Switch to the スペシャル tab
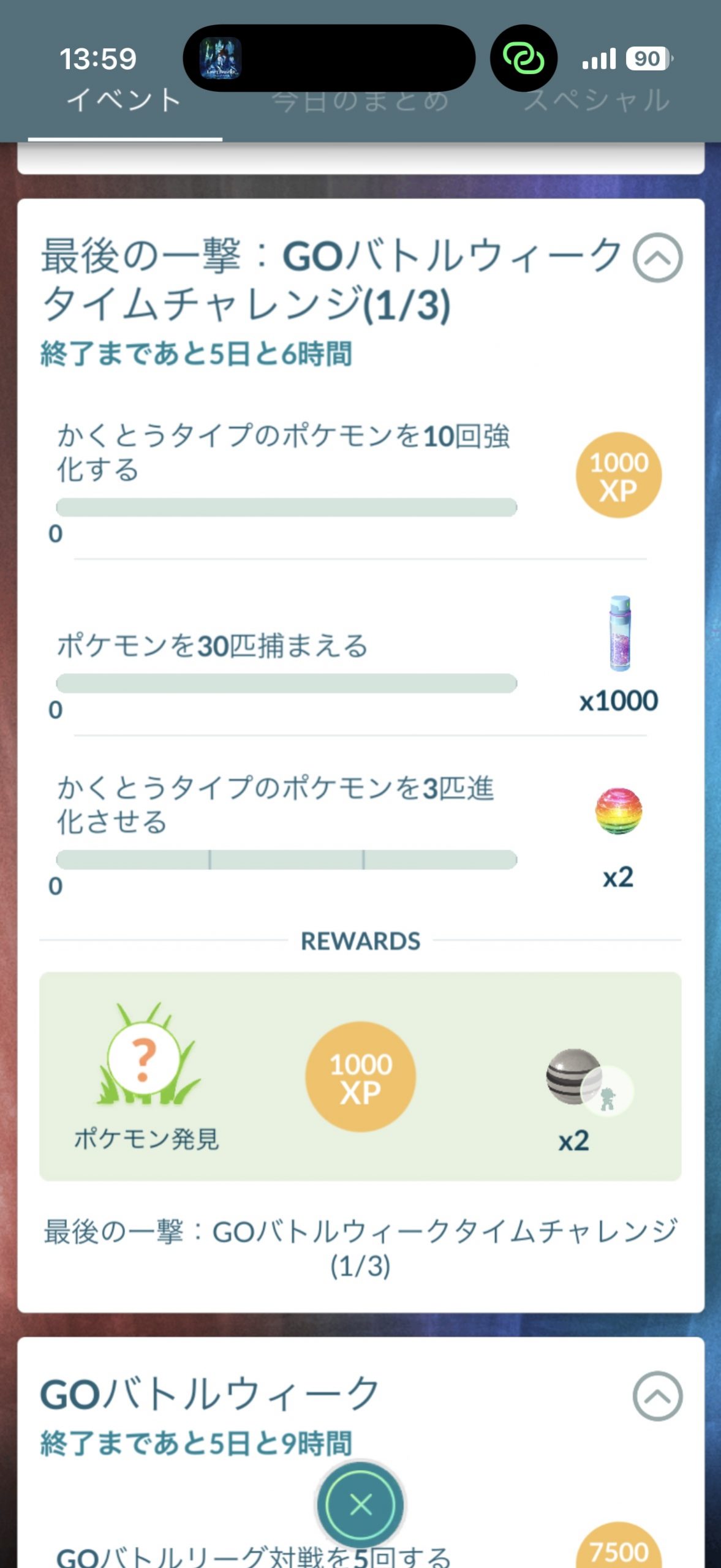The image size is (721, 1568). tap(597, 102)
